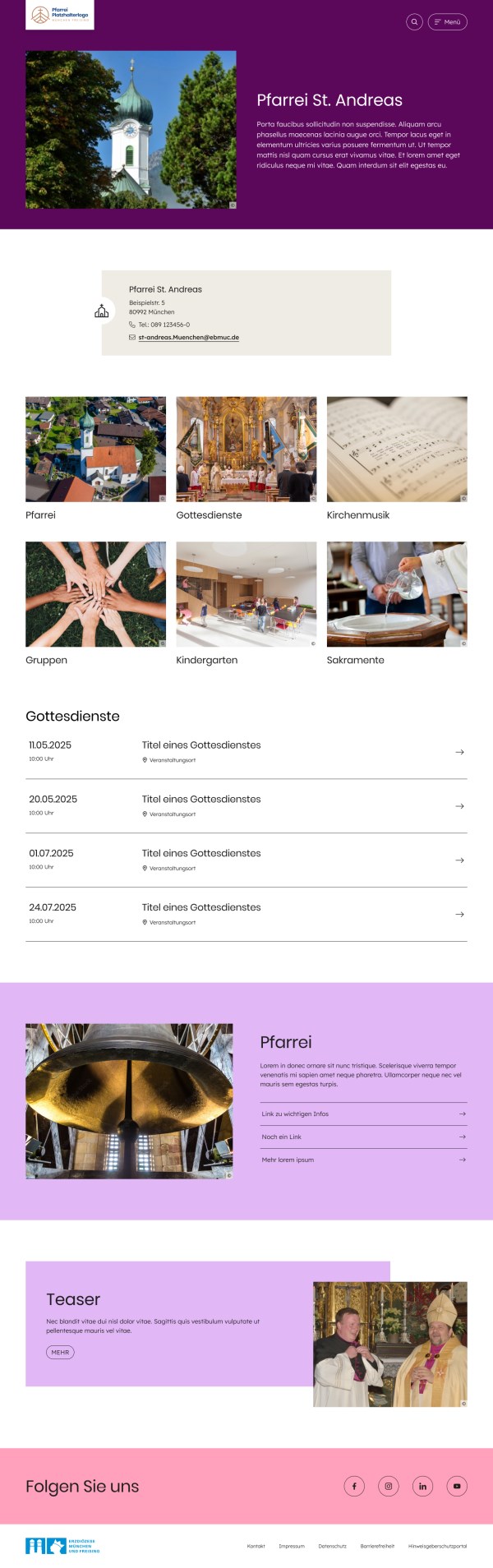Open the service on 20.05.2025

(x=246, y=805)
